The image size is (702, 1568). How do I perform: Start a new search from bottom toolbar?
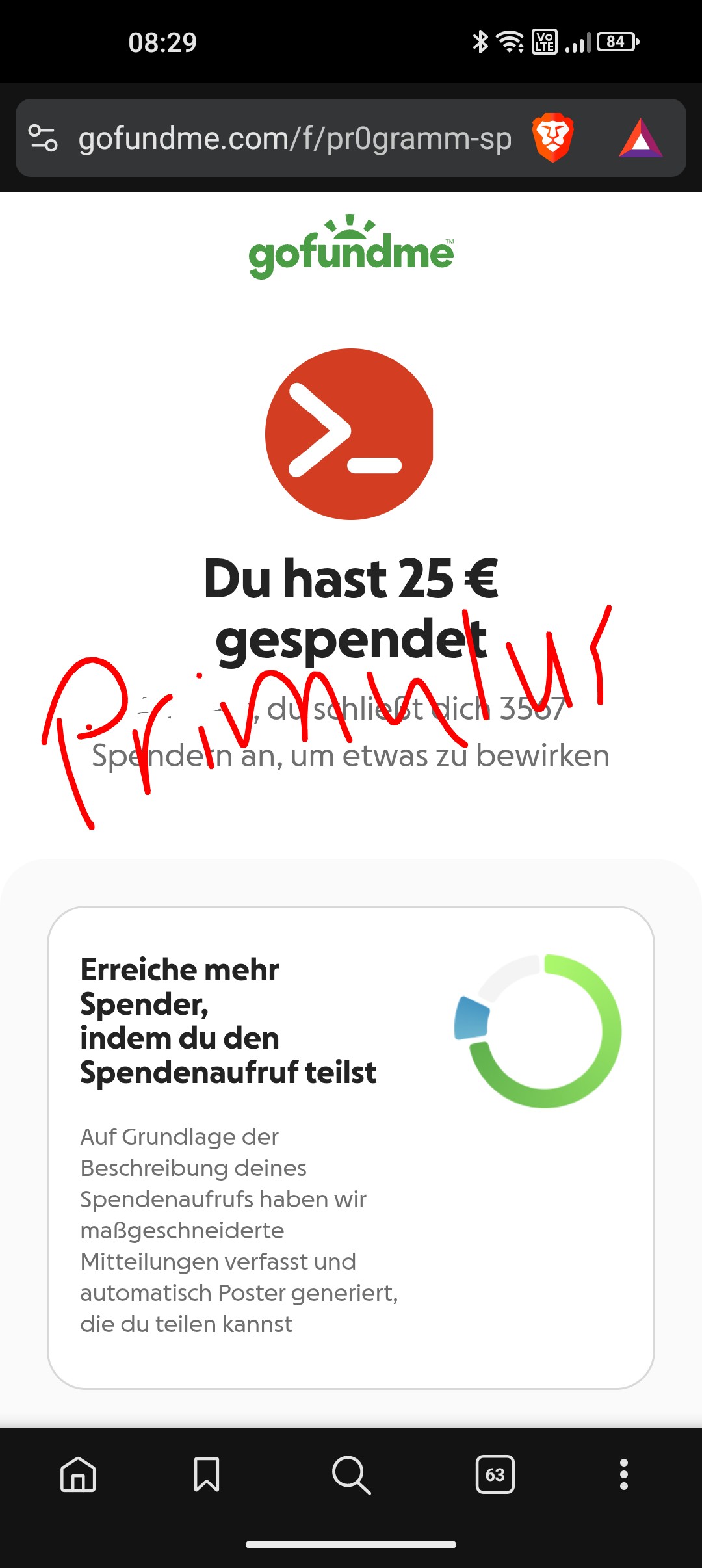click(351, 1474)
